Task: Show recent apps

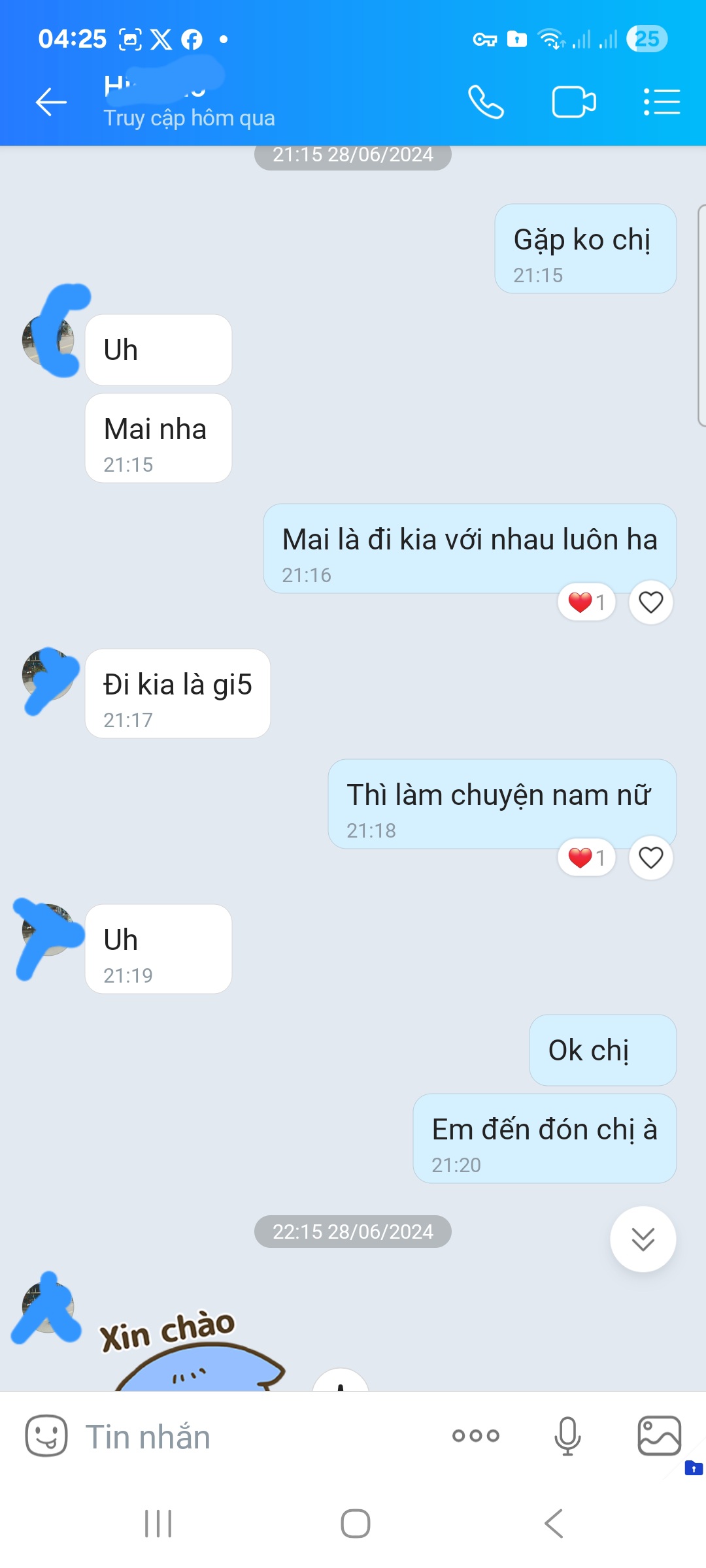Action: click(158, 1524)
